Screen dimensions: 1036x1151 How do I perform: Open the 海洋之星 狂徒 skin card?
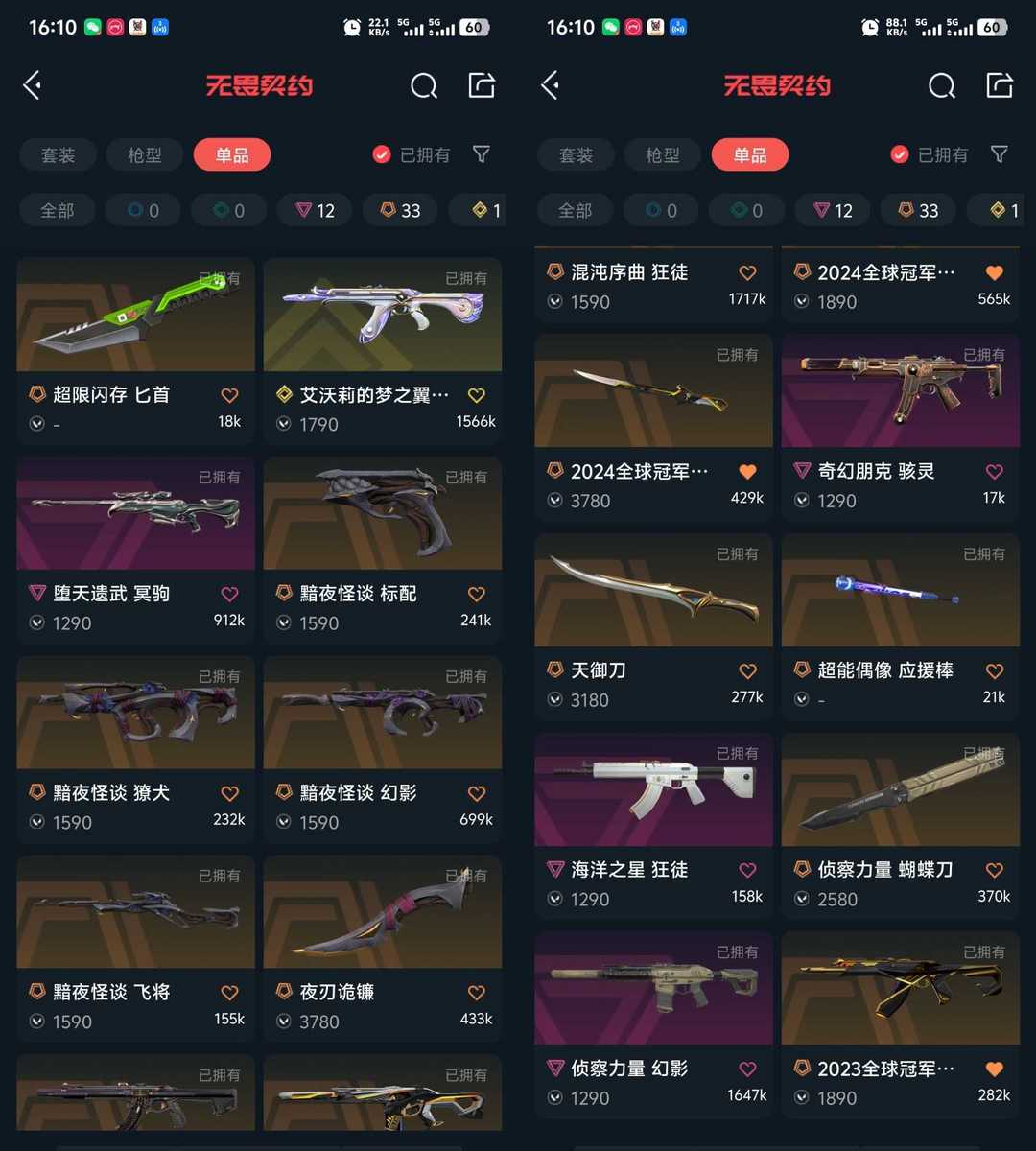point(653,790)
